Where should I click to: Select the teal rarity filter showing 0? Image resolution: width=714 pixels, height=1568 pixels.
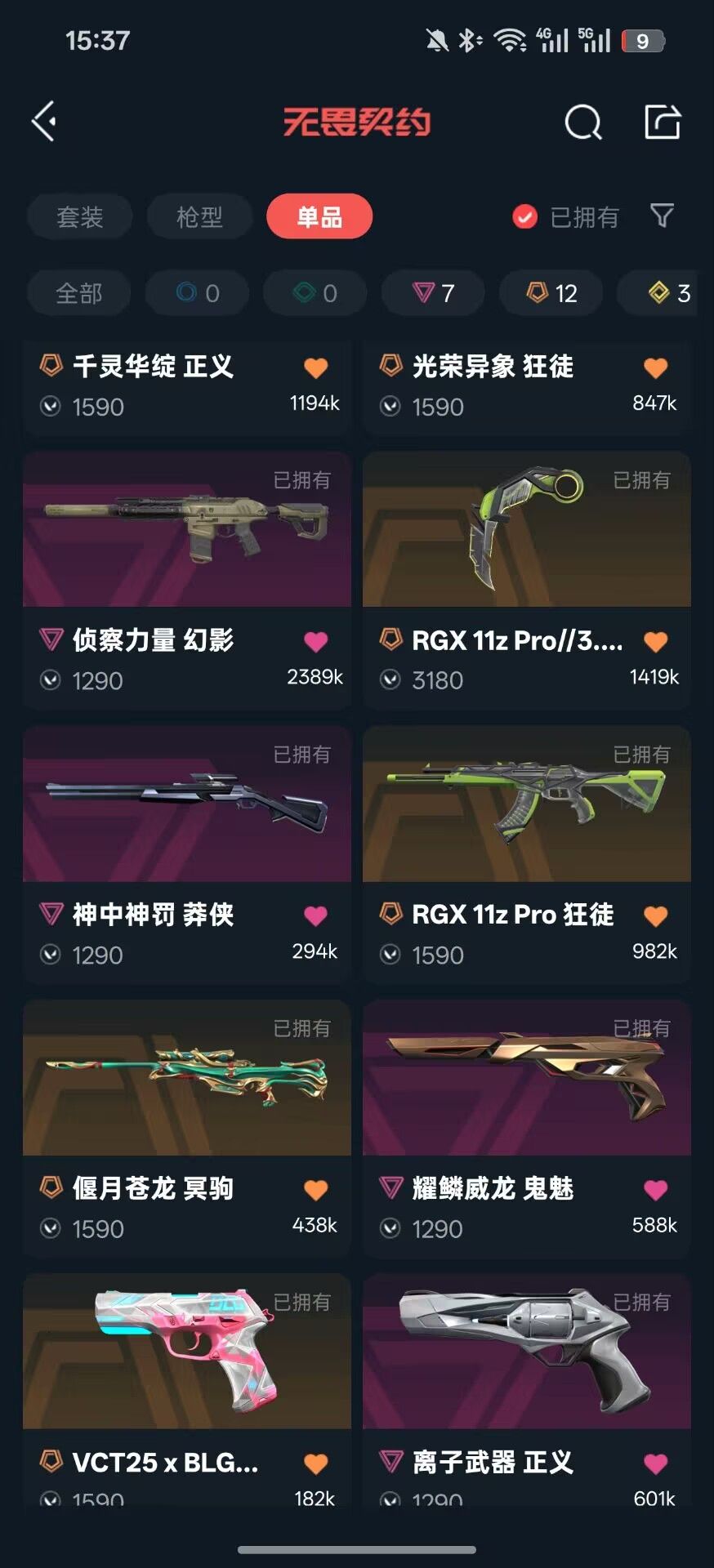[x=315, y=292]
